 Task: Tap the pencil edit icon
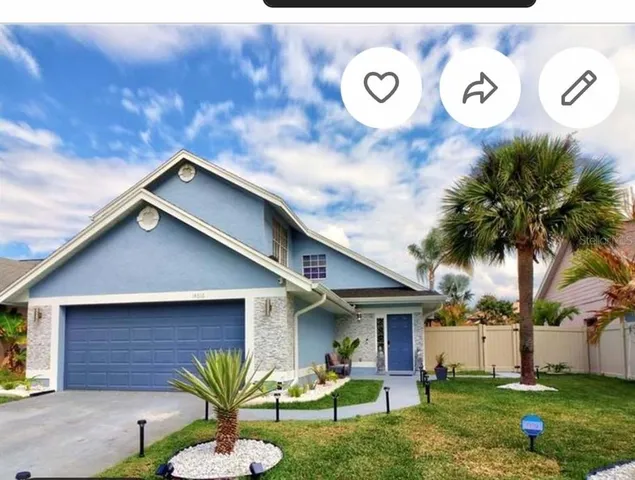pyautogui.click(x=579, y=88)
